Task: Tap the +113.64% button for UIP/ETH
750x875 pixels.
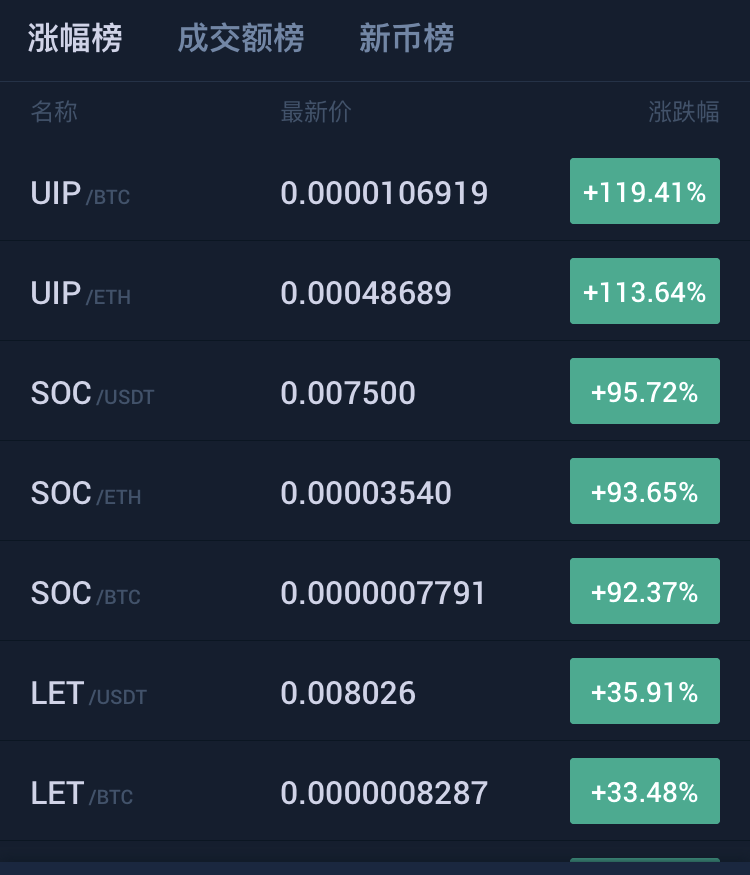Action: (x=644, y=291)
